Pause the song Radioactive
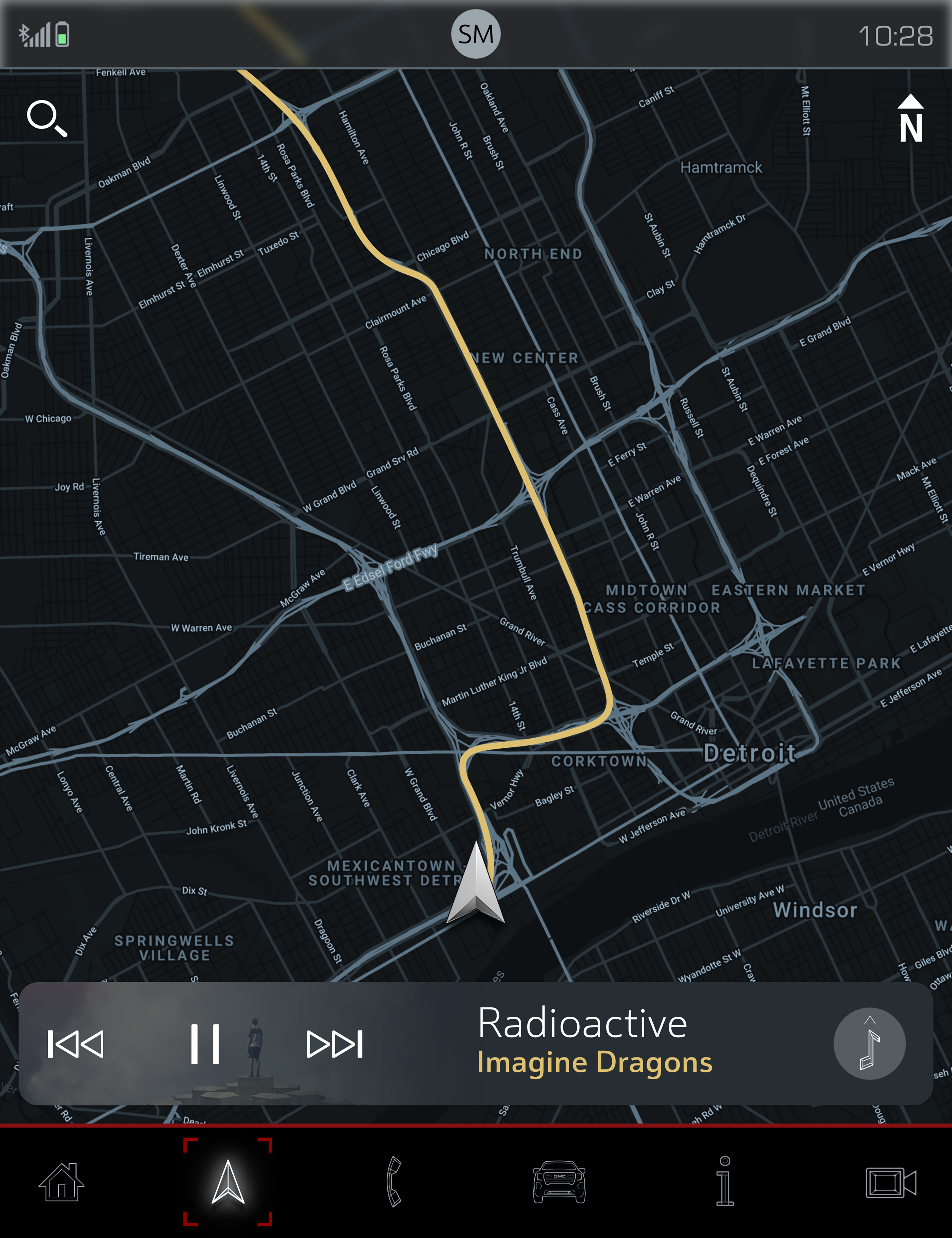The height and width of the screenshot is (1238, 952). [205, 1044]
